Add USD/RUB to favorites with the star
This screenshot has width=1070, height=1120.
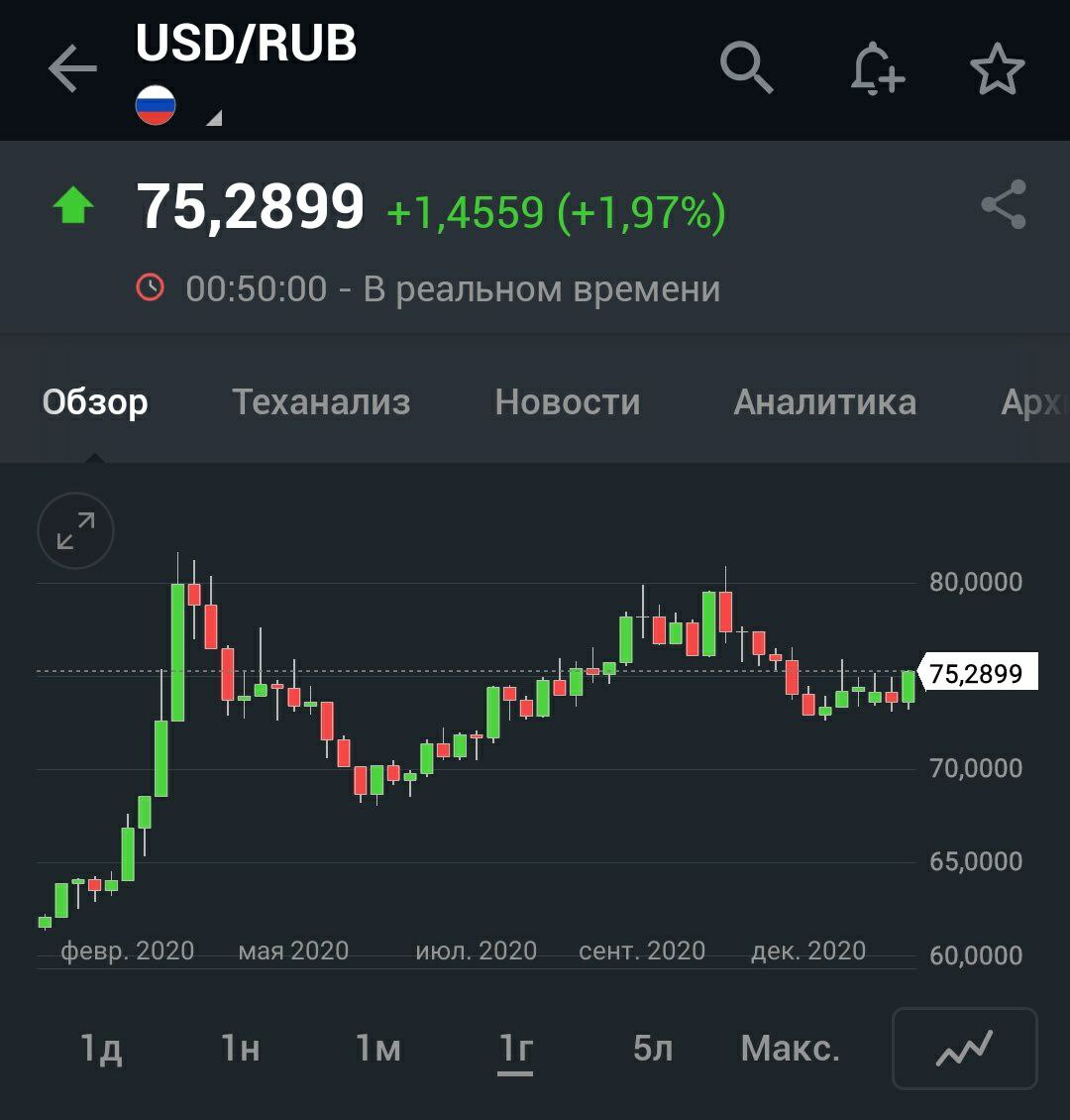click(x=997, y=69)
